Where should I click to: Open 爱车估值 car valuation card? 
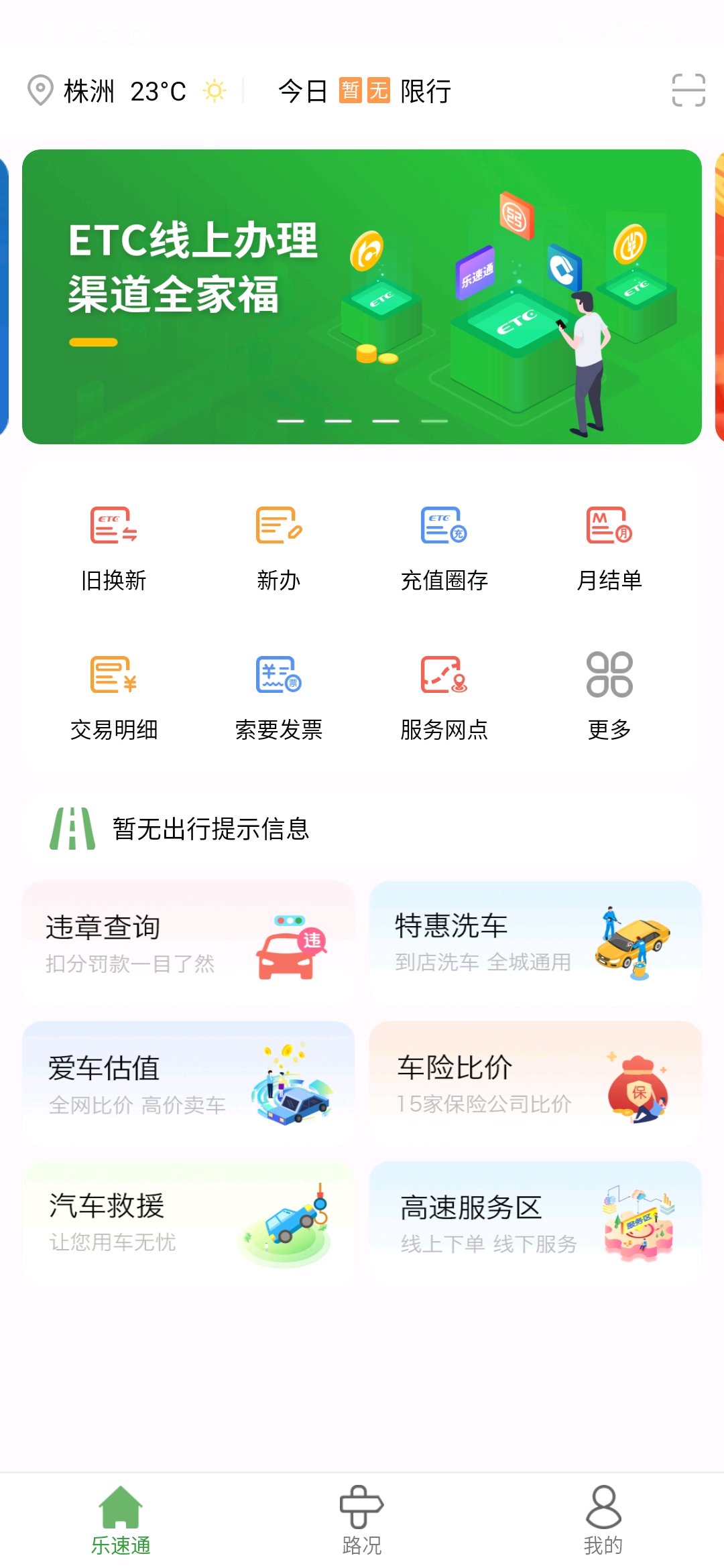point(188,1083)
